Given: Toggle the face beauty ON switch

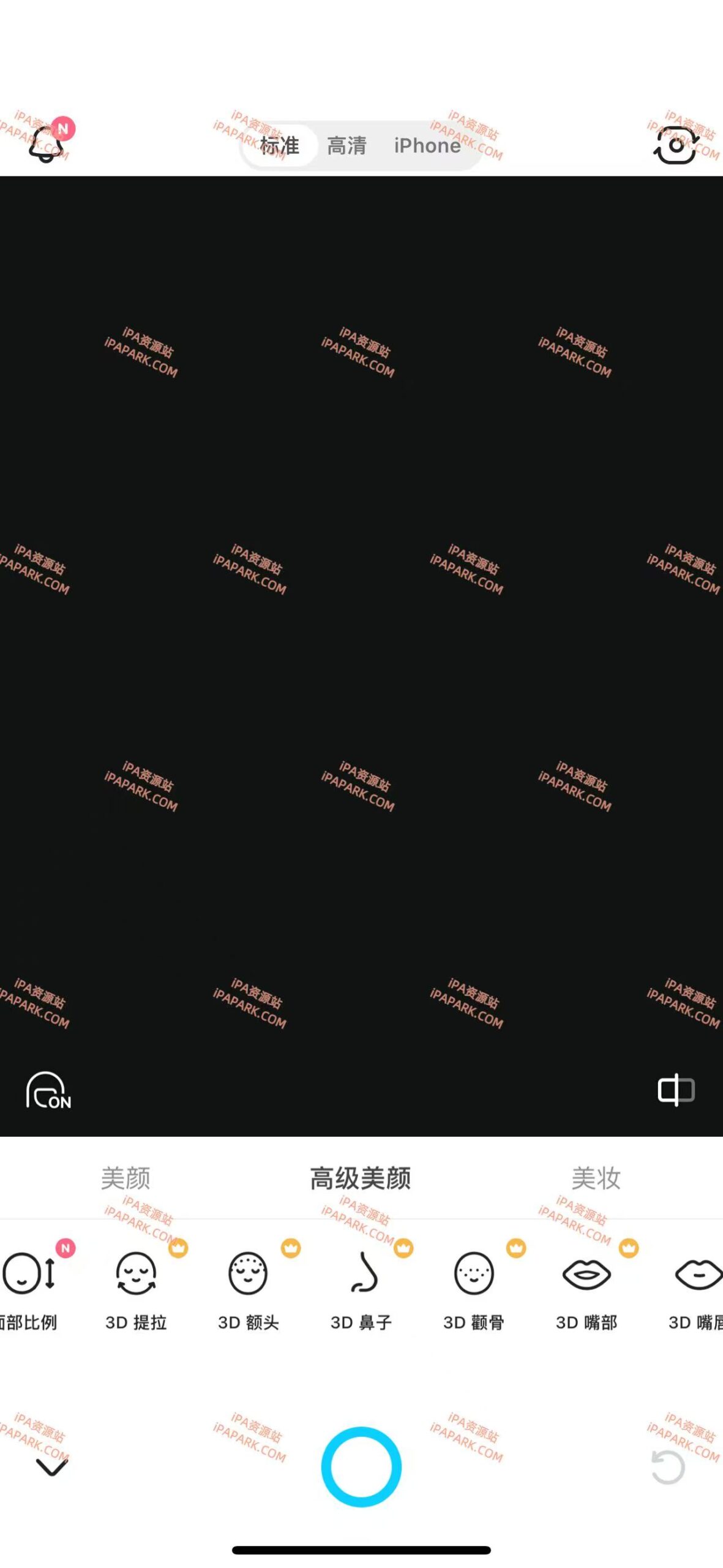Looking at the screenshot, I should 48,1091.
